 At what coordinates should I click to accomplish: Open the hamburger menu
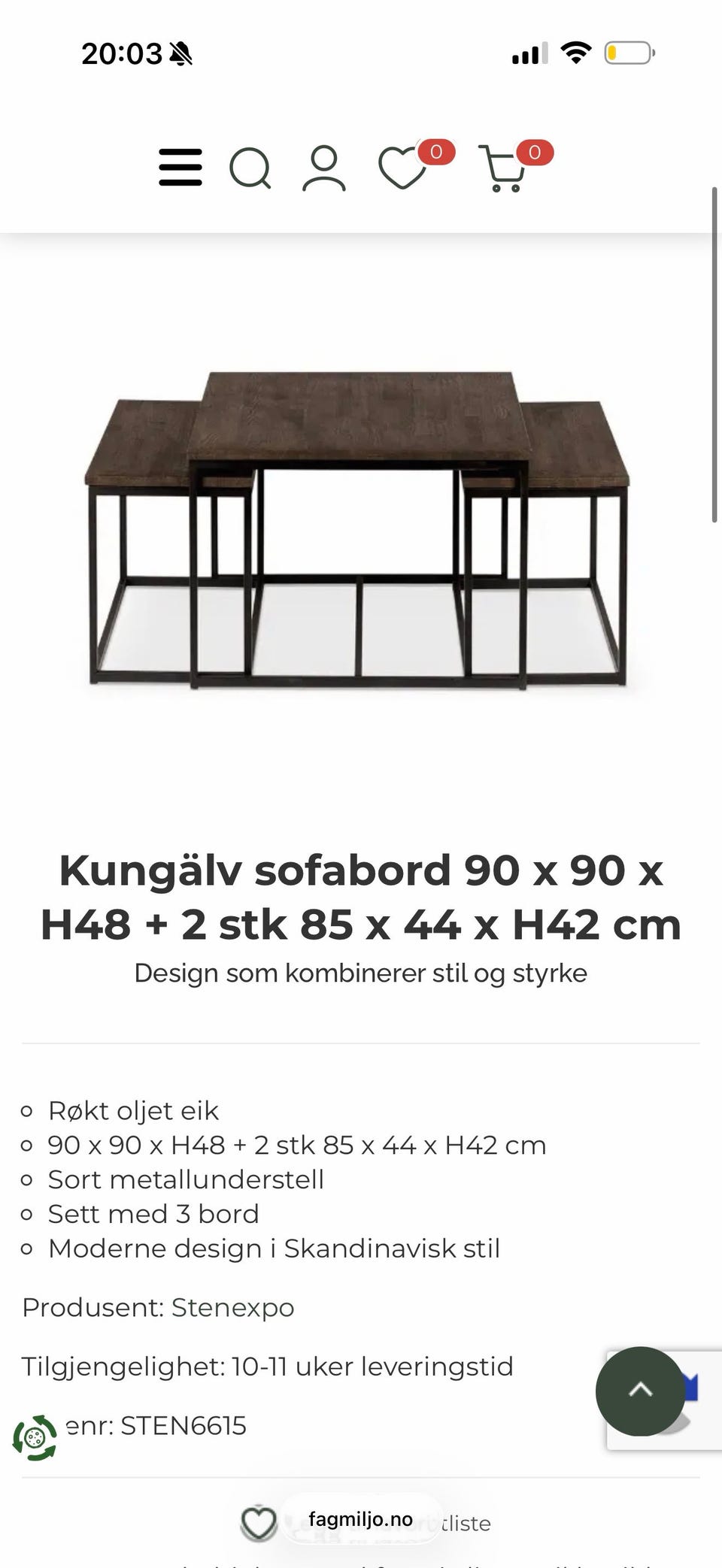(180, 167)
